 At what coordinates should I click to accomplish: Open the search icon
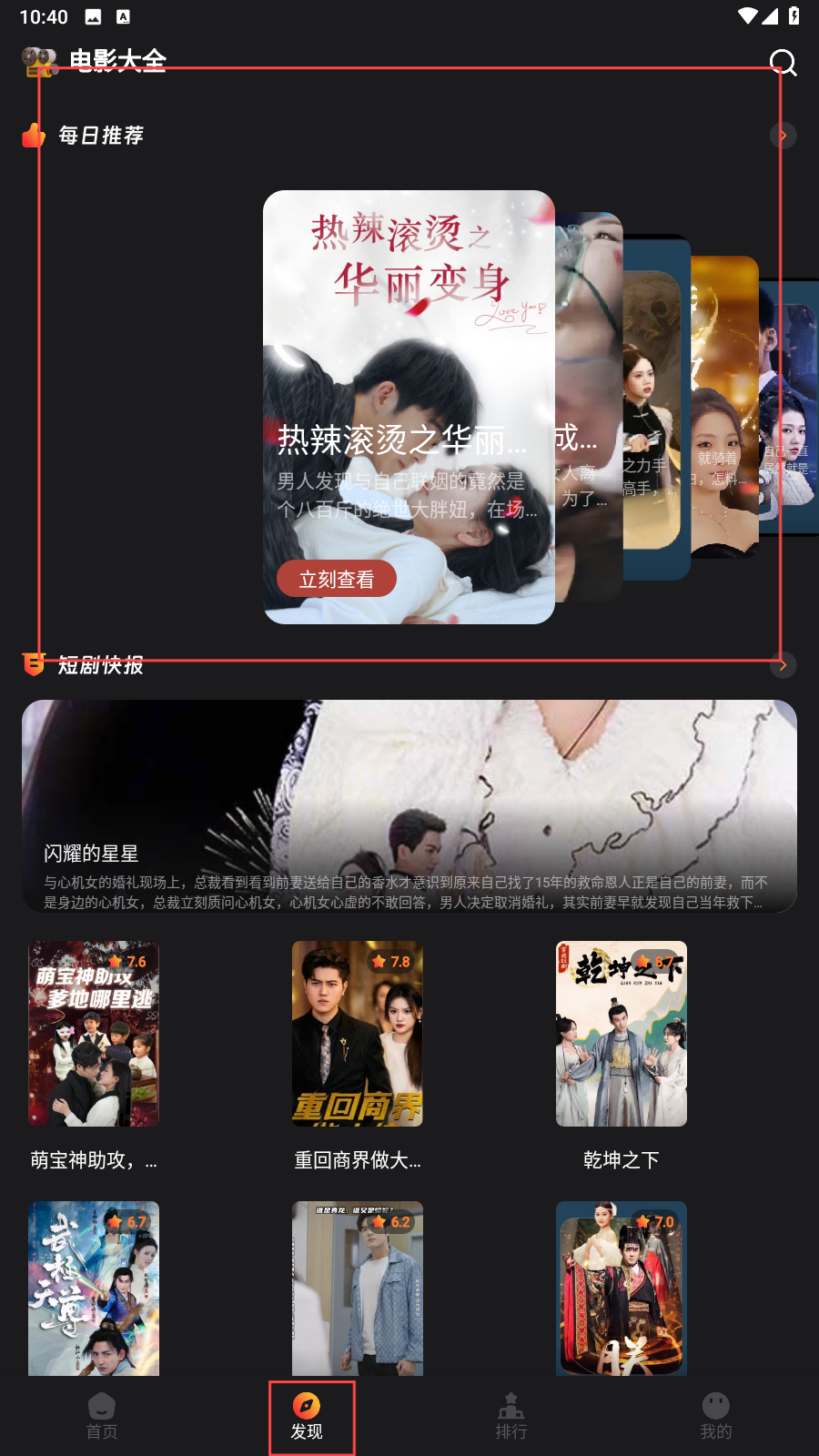coord(783,63)
